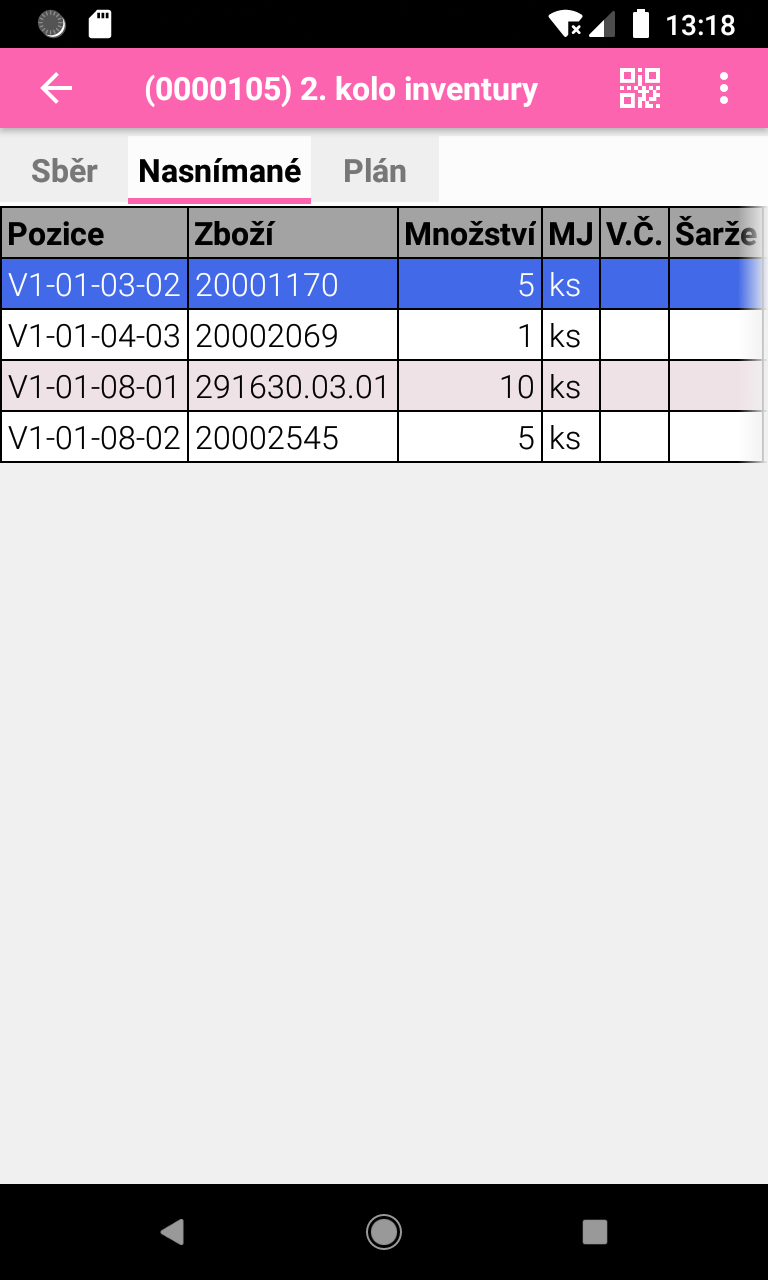The image size is (768, 1280).
Task: Switch to the Plán tab
Action: (375, 171)
